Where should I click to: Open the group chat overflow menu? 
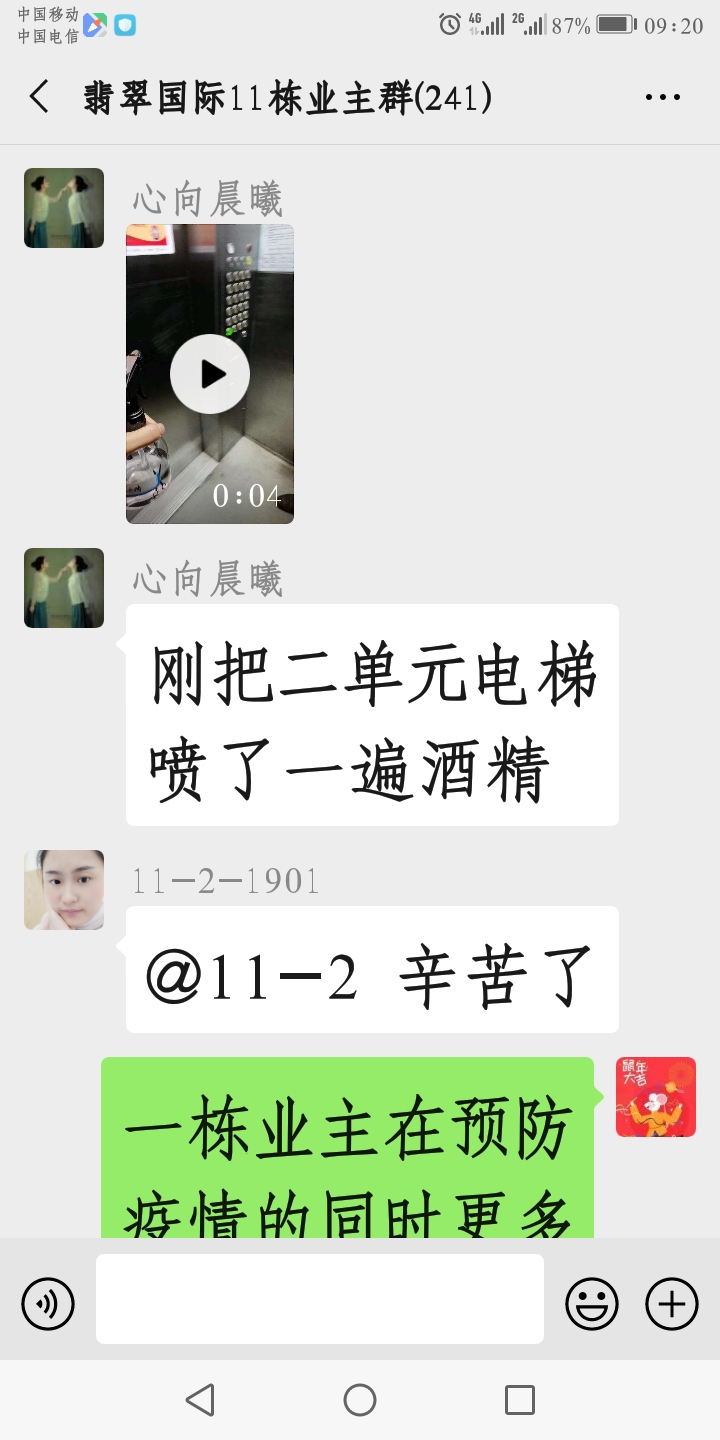[x=662, y=97]
